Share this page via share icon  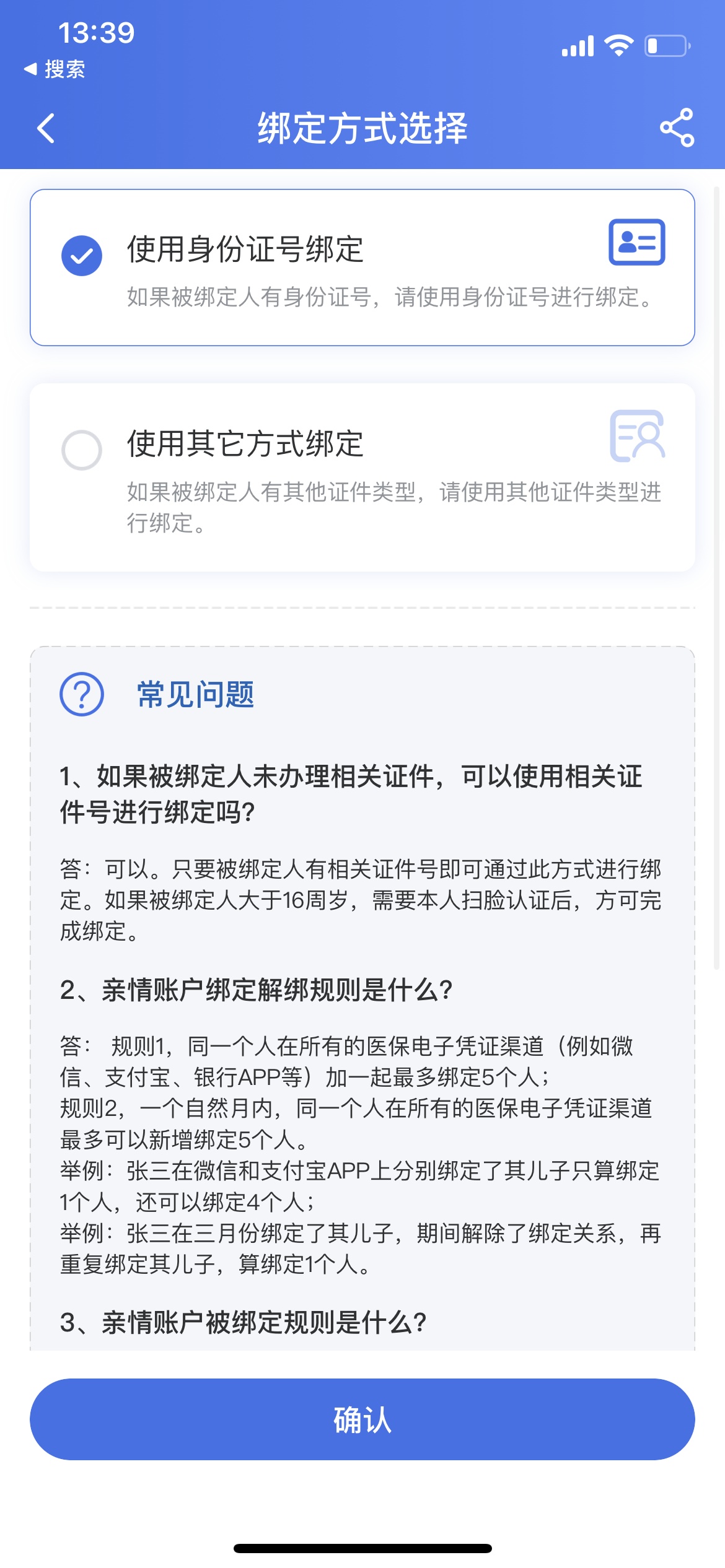tap(677, 128)
